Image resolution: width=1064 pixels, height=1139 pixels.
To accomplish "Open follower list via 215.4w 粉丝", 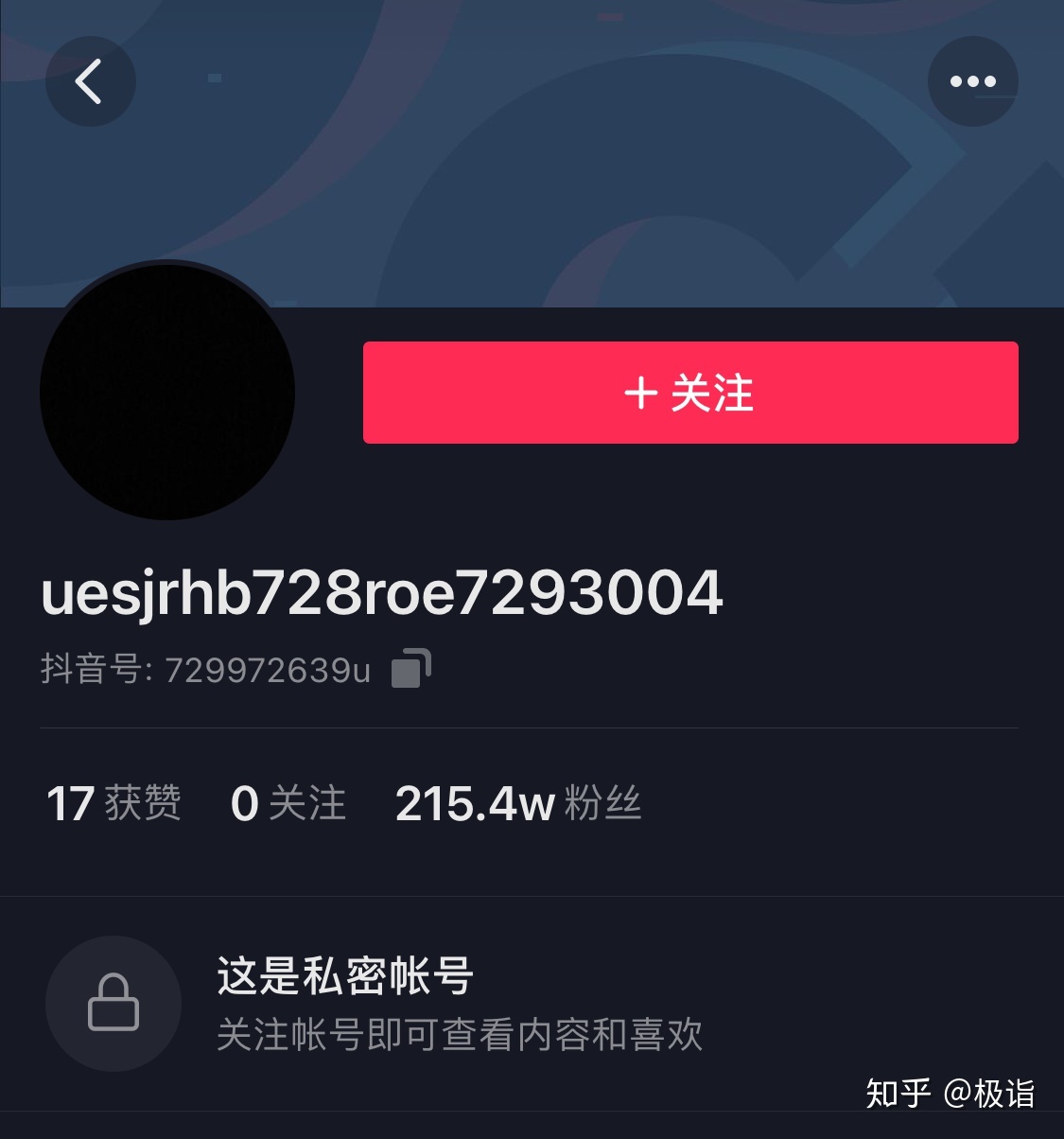I will pyautogui.click(x=517, y=803).
